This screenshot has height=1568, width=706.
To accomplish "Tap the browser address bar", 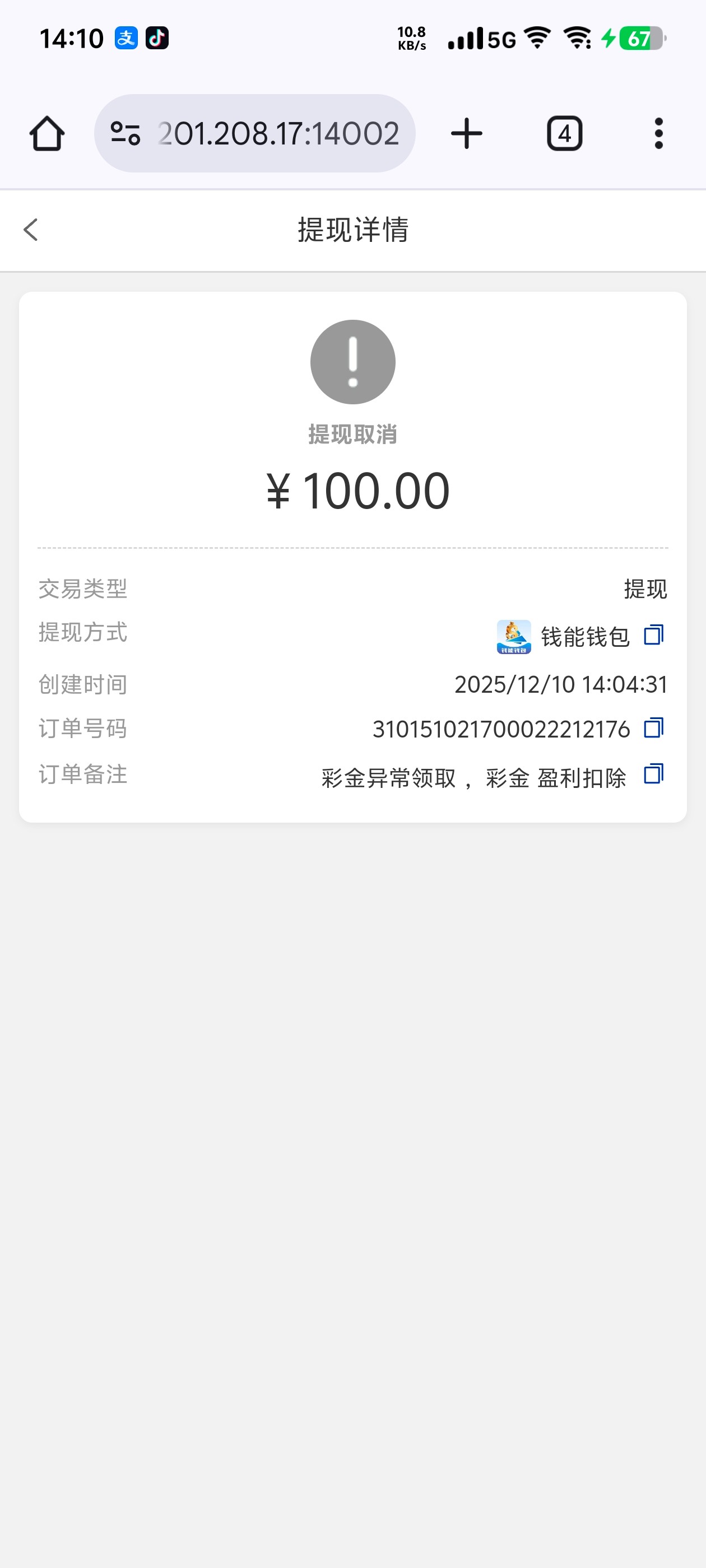I will pyautogui.click(x=277, y=133).
